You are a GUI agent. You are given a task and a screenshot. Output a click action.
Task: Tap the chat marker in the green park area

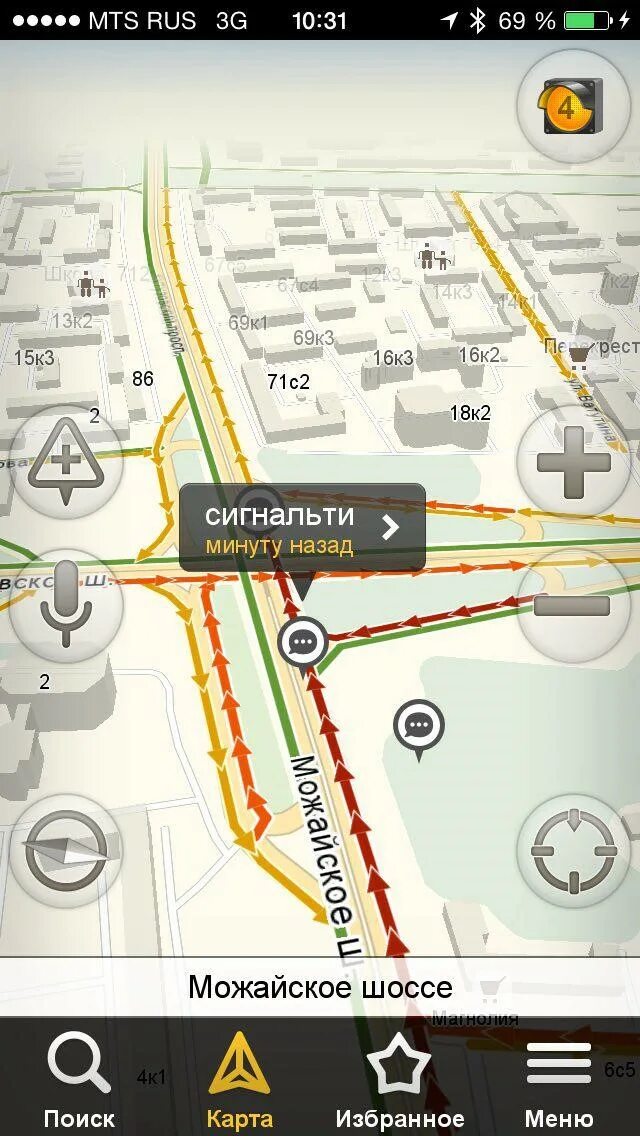pos(418,727)
